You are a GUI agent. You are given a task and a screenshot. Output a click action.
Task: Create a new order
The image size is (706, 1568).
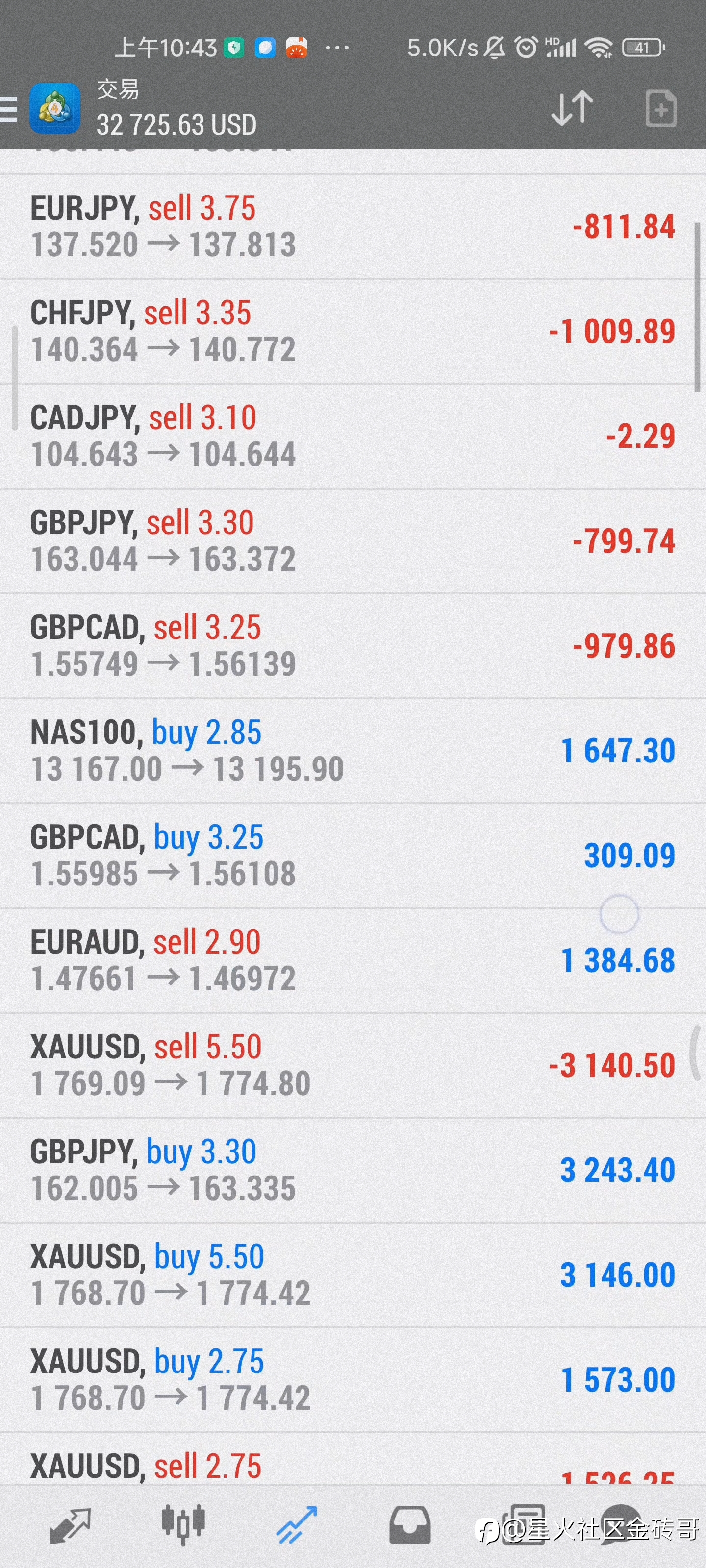(x=661, y=108)
